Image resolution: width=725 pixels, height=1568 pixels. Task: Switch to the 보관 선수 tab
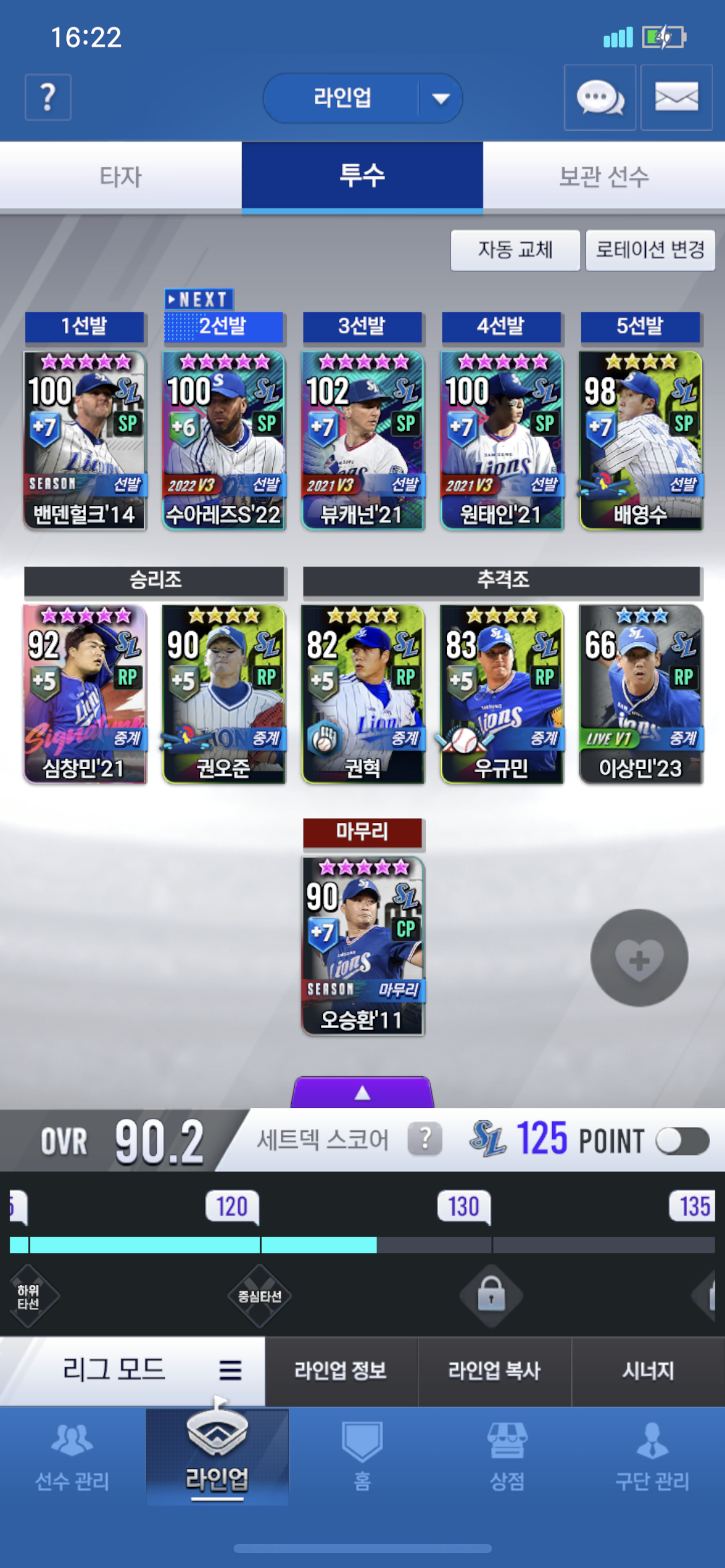(604, 176)
